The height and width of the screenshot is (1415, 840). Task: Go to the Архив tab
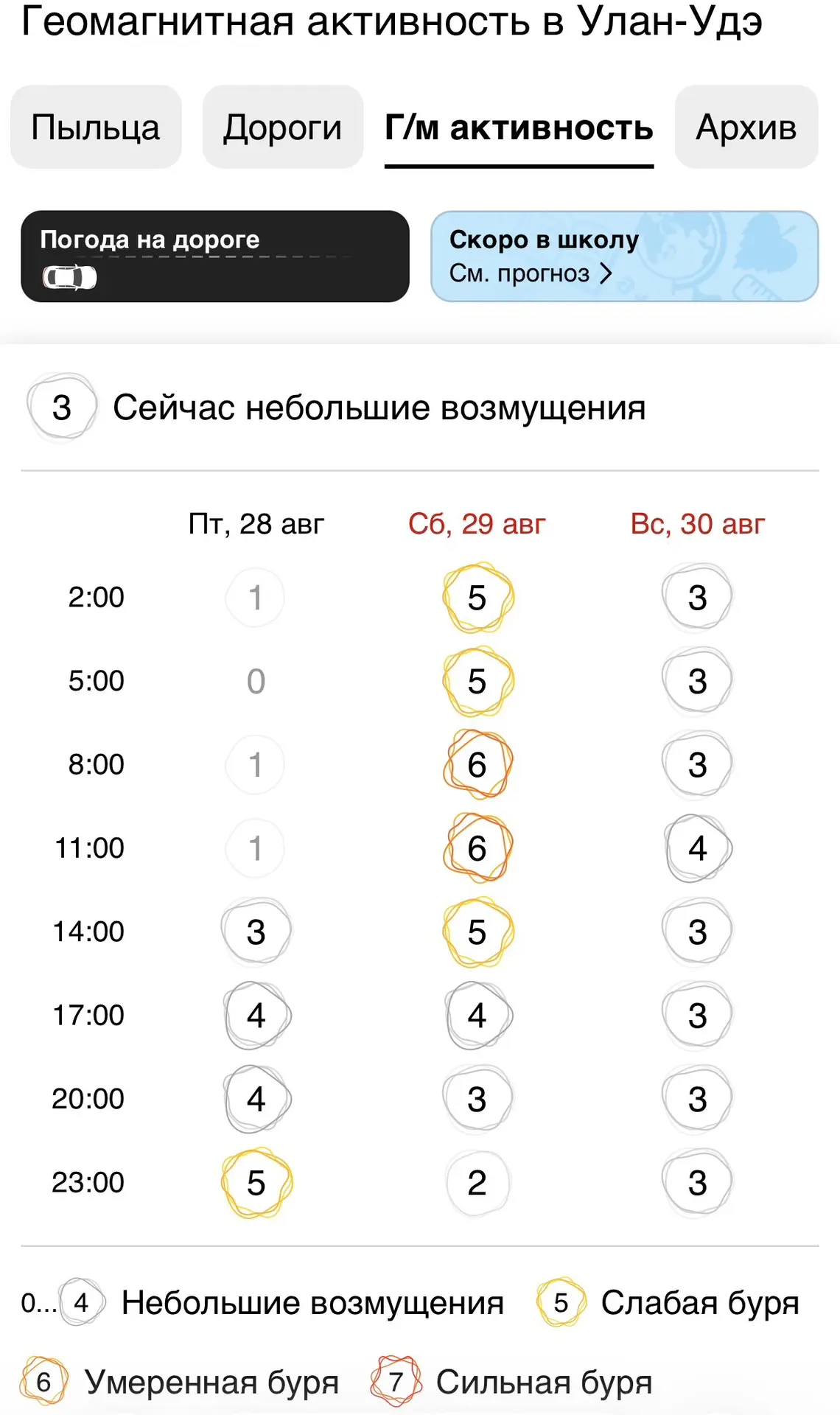746,127
